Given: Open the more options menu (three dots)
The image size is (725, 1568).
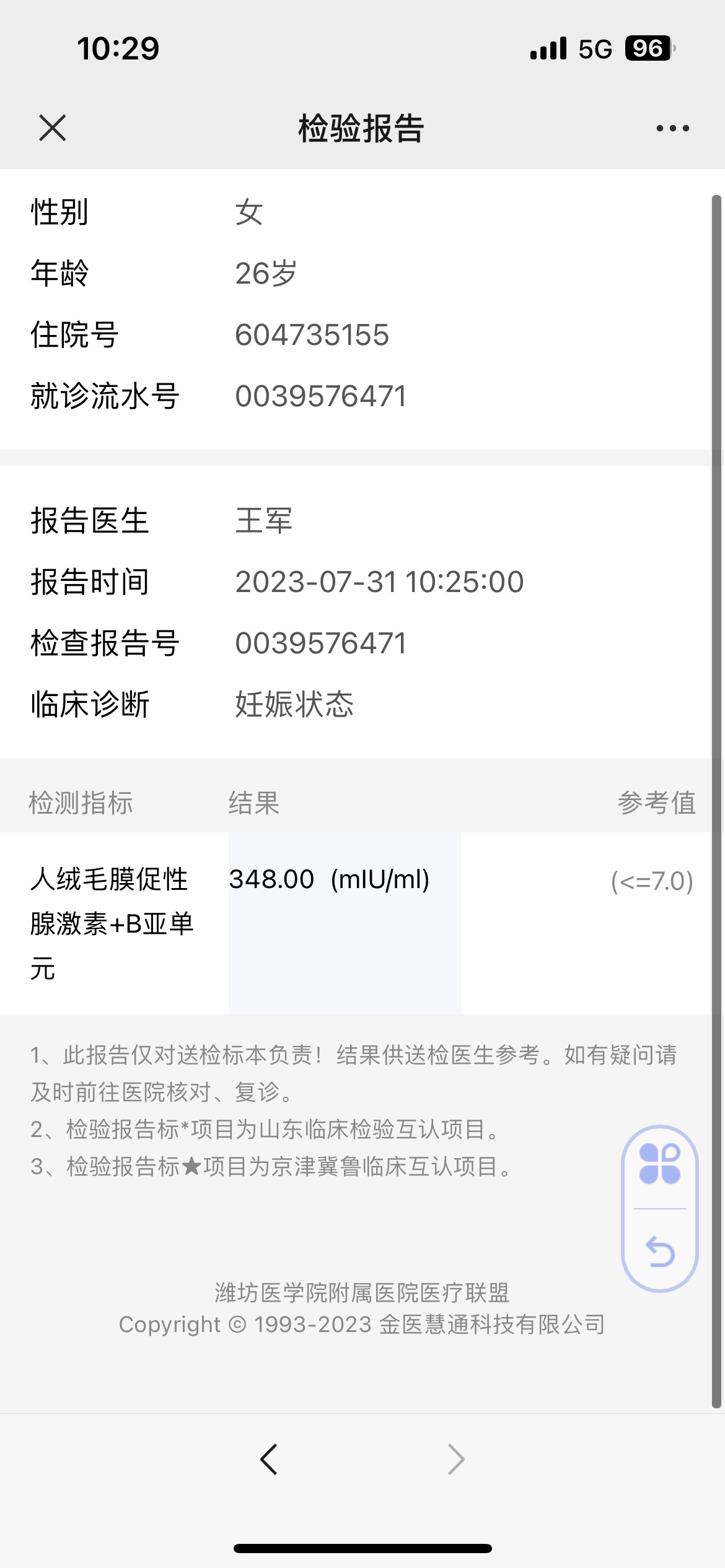Looking at the screenshot, I should [x=672, y=128].
